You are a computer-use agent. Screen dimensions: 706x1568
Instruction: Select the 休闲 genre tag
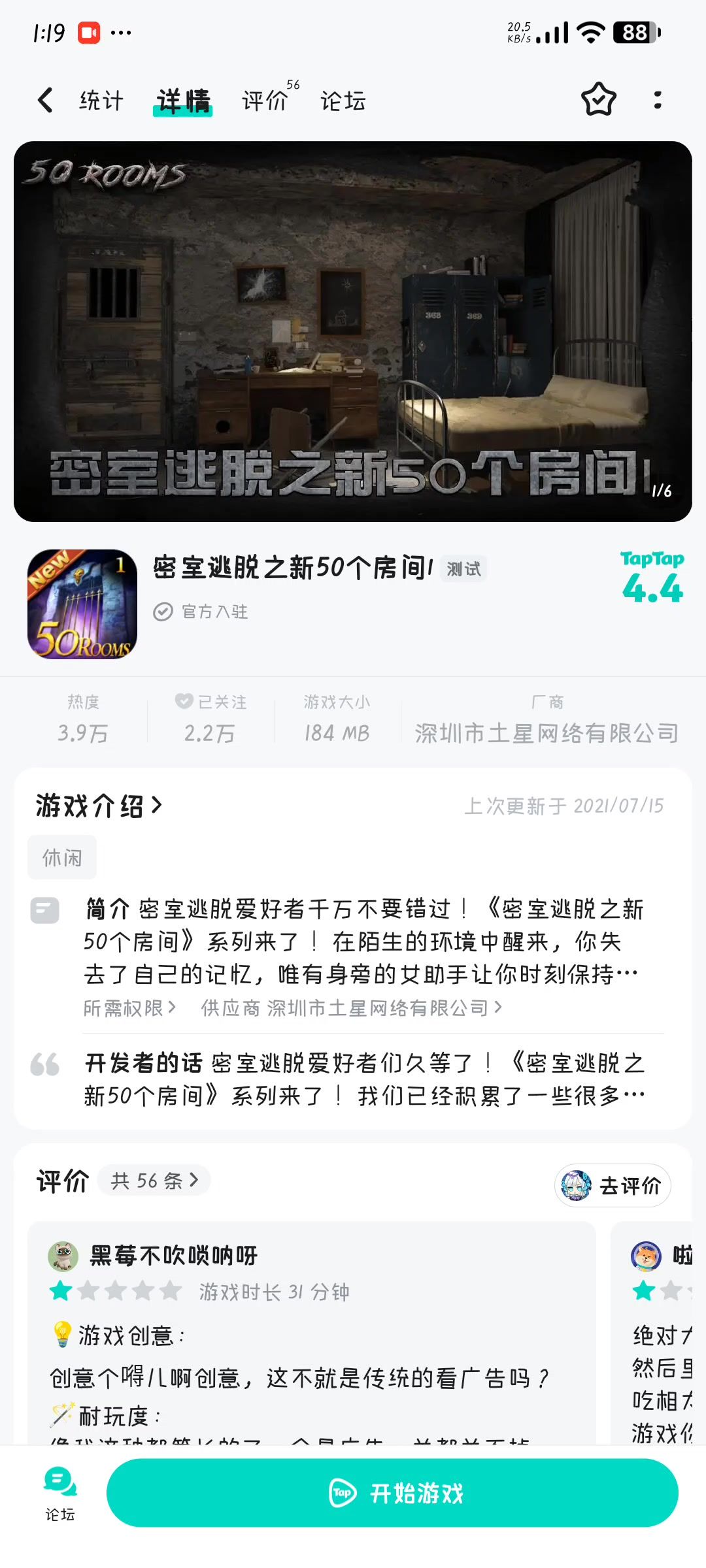click(62, 857)
